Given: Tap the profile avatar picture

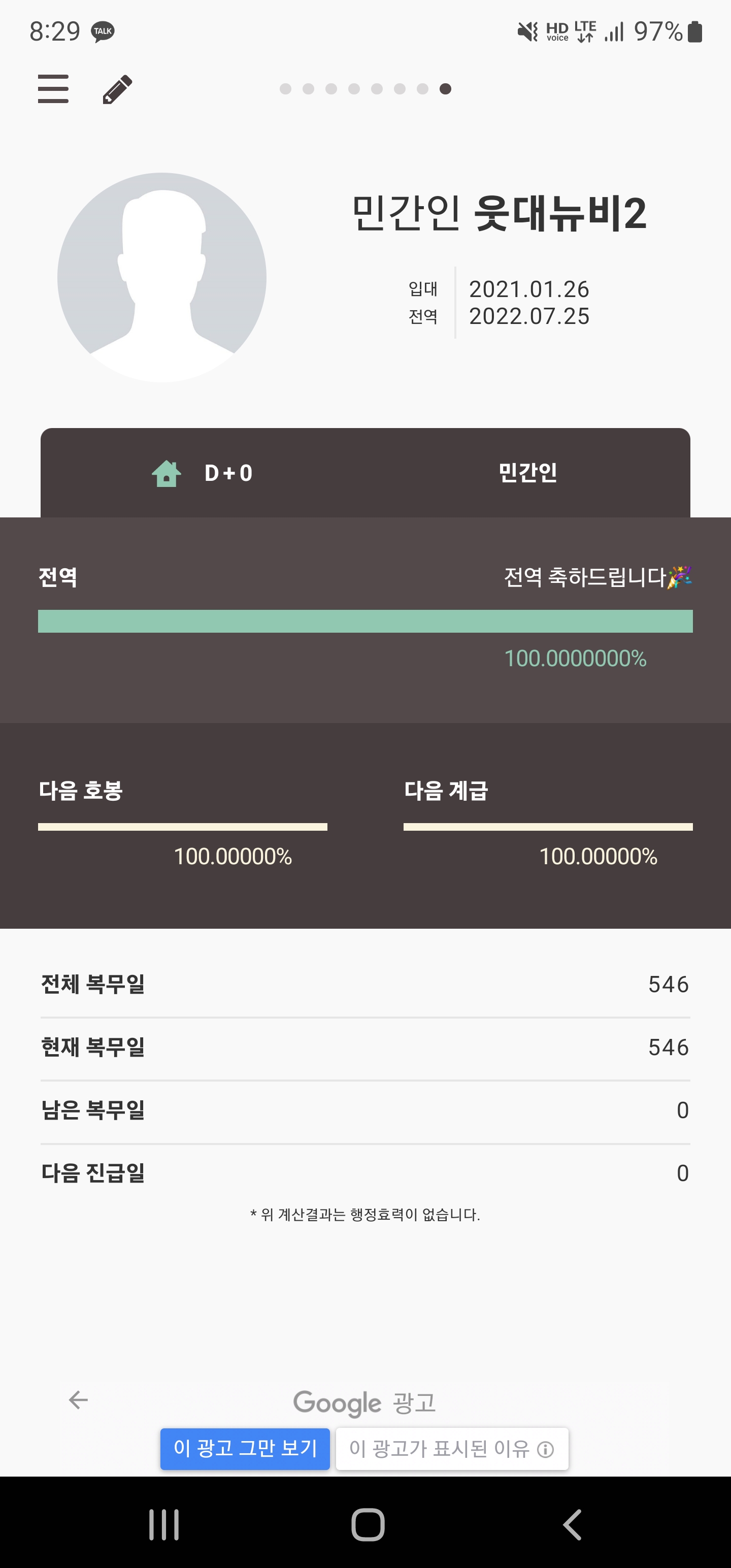Looking at the screenshot, I should [162, 278].
